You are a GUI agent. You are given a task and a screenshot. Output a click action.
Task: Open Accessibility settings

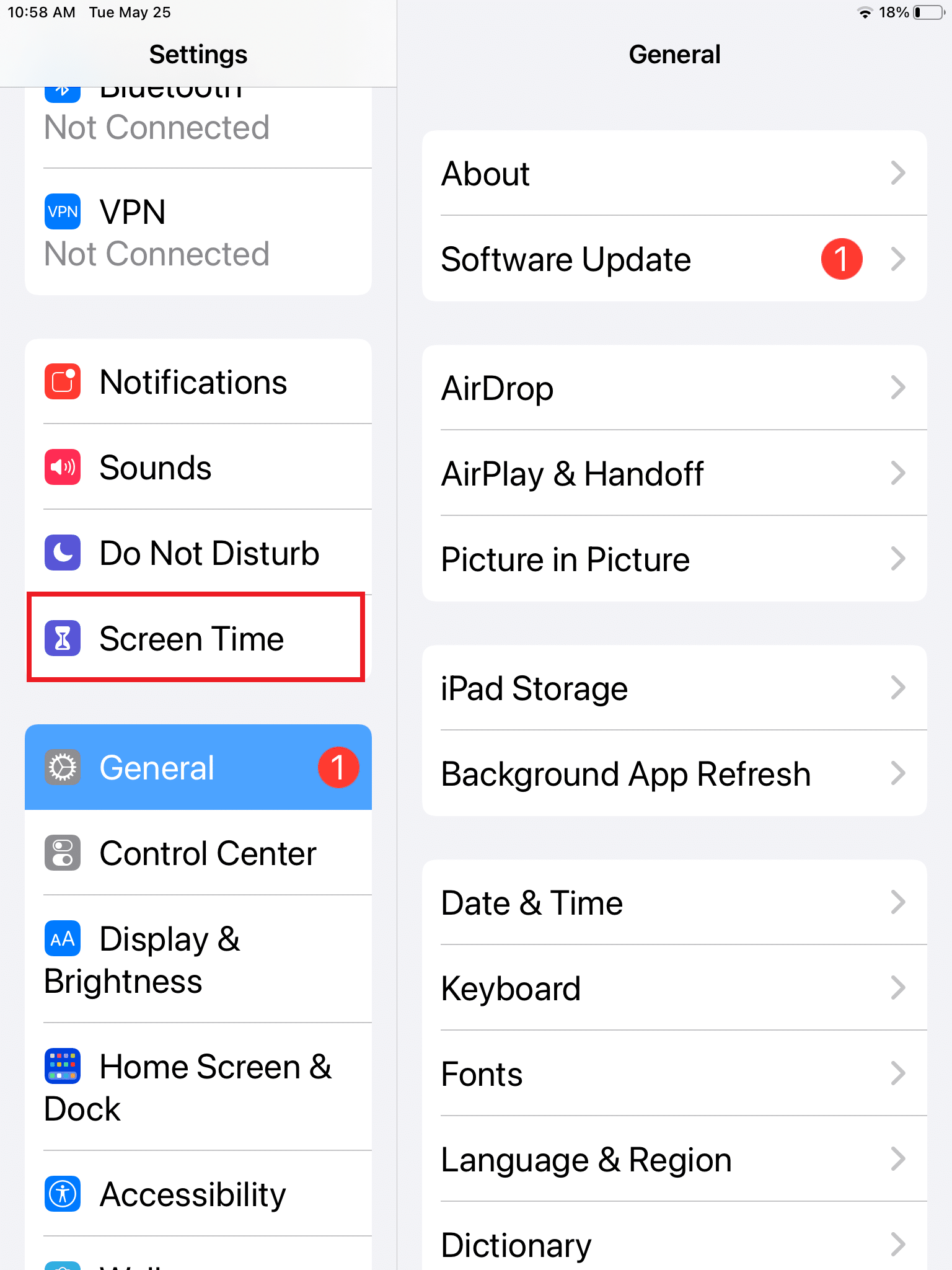click(x=198, y=1194)
